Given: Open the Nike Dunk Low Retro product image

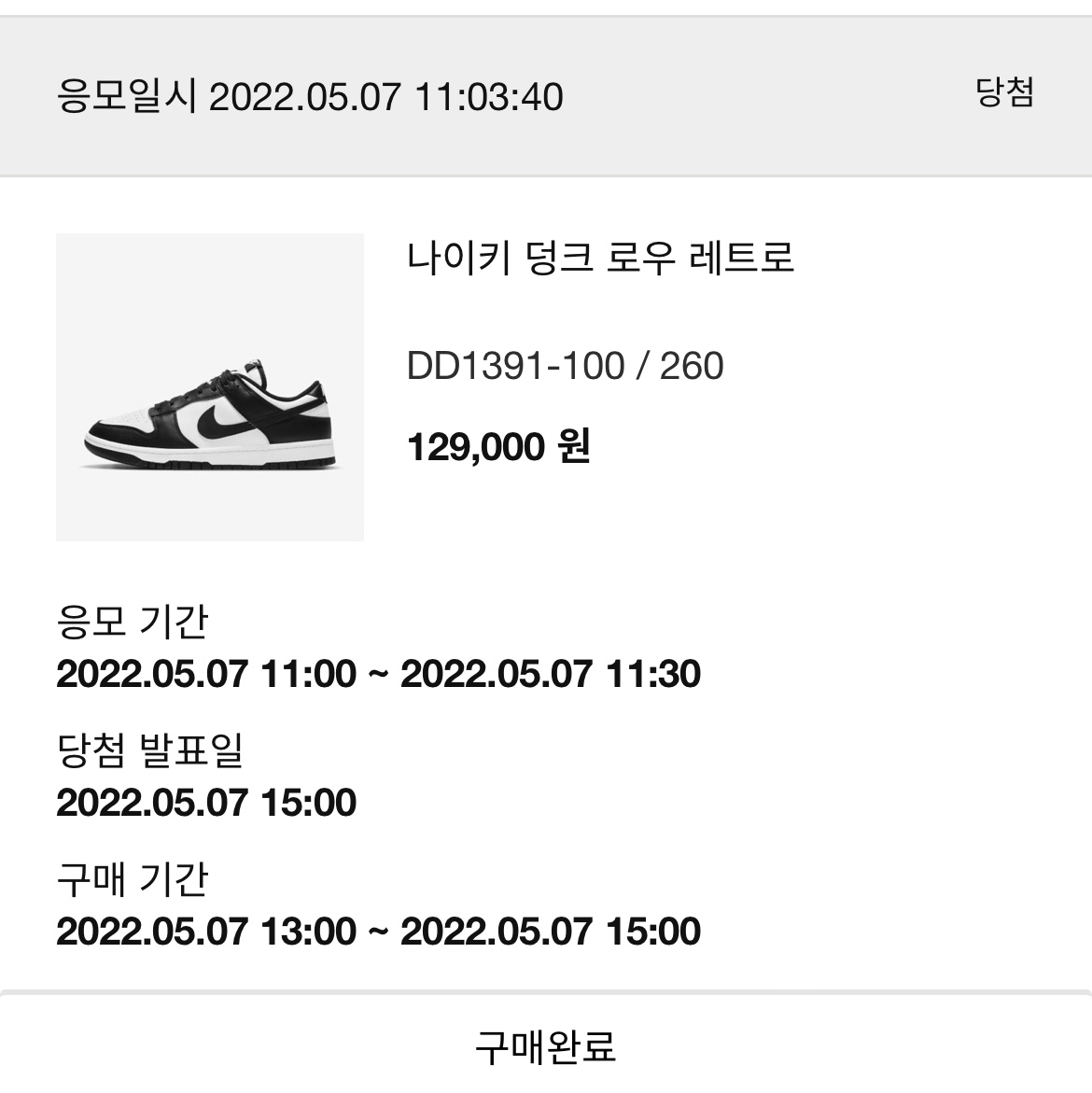Looking at the screenshot, I should (210, 387).
